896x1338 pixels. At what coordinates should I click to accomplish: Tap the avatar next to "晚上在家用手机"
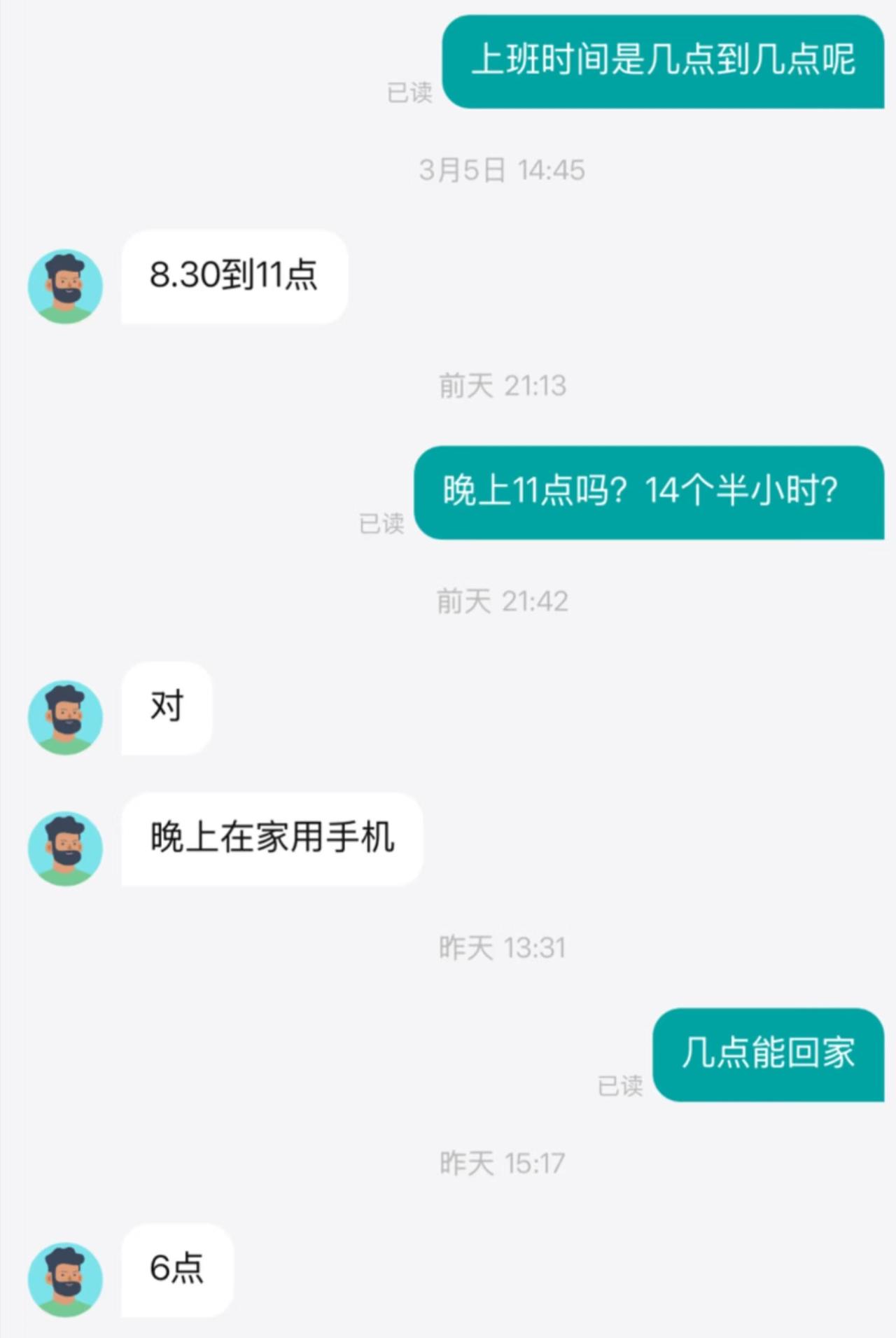pos(64,849)
